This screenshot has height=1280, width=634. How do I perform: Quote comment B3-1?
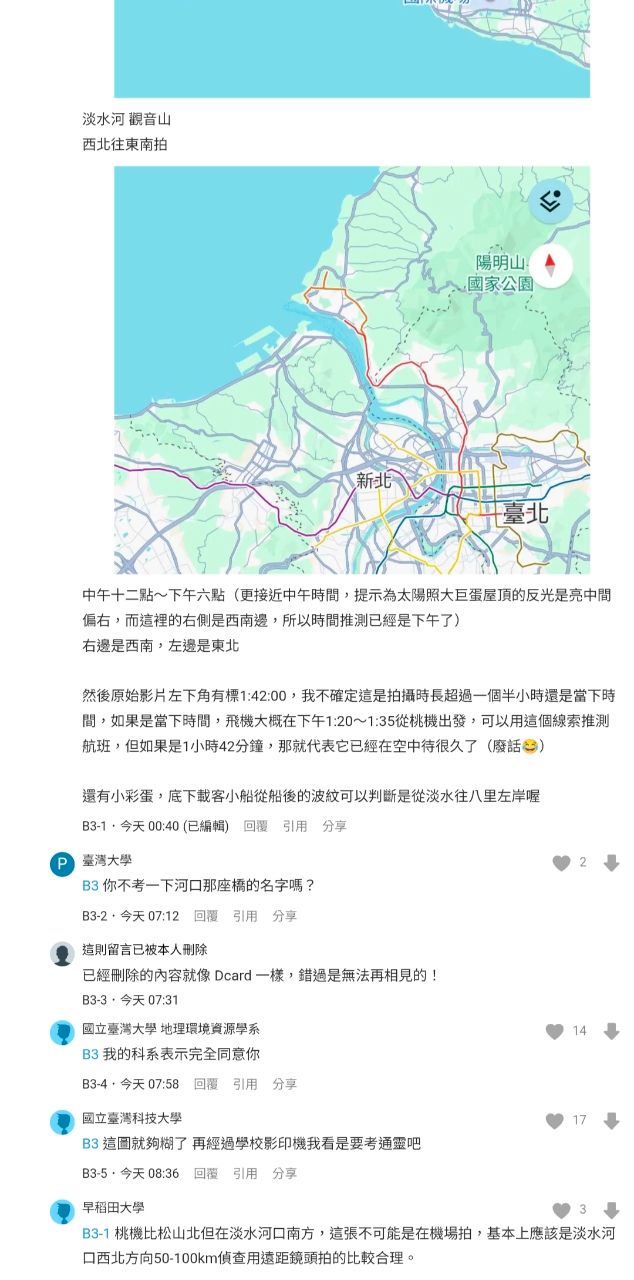[294, 826]
